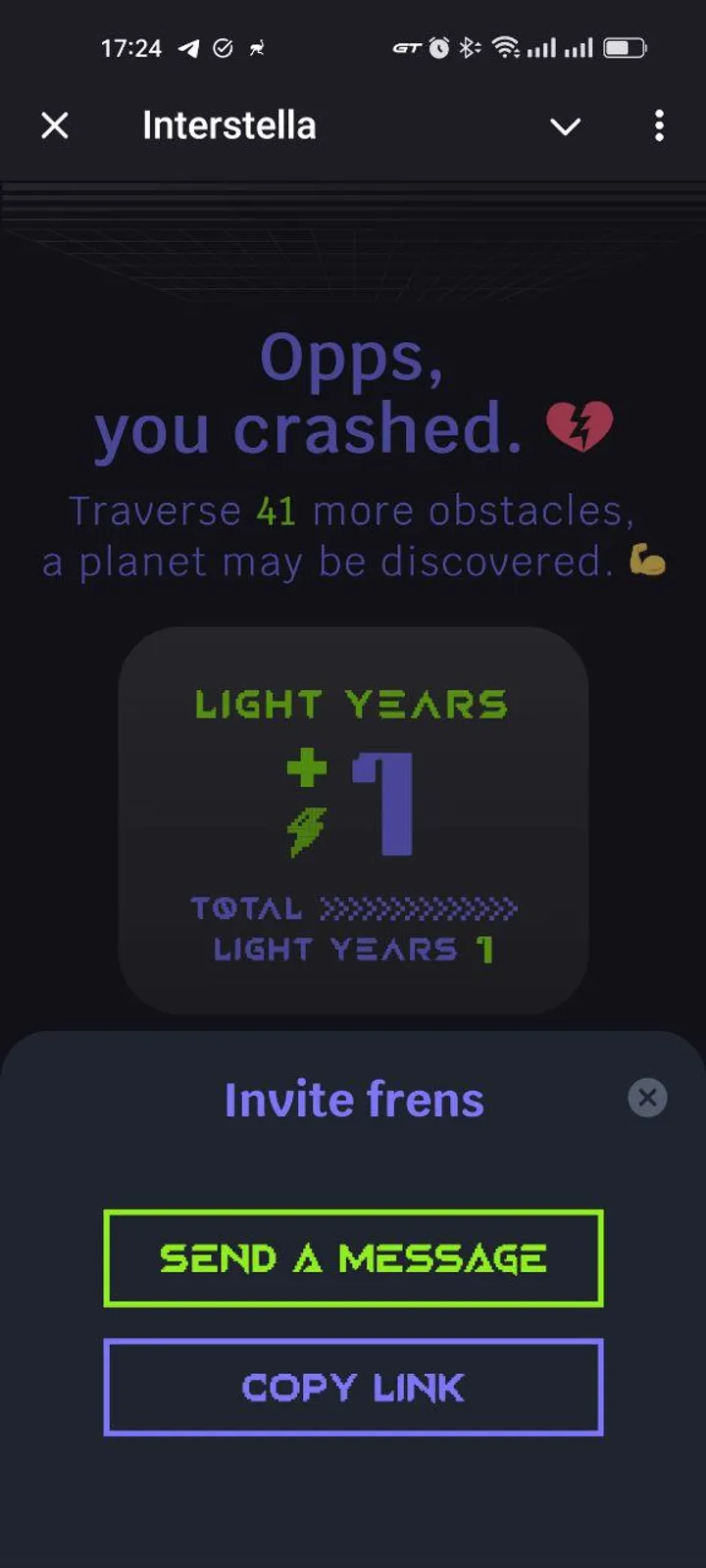
Task: Close the Interstella mini app
Action: (x=56, y=125)
